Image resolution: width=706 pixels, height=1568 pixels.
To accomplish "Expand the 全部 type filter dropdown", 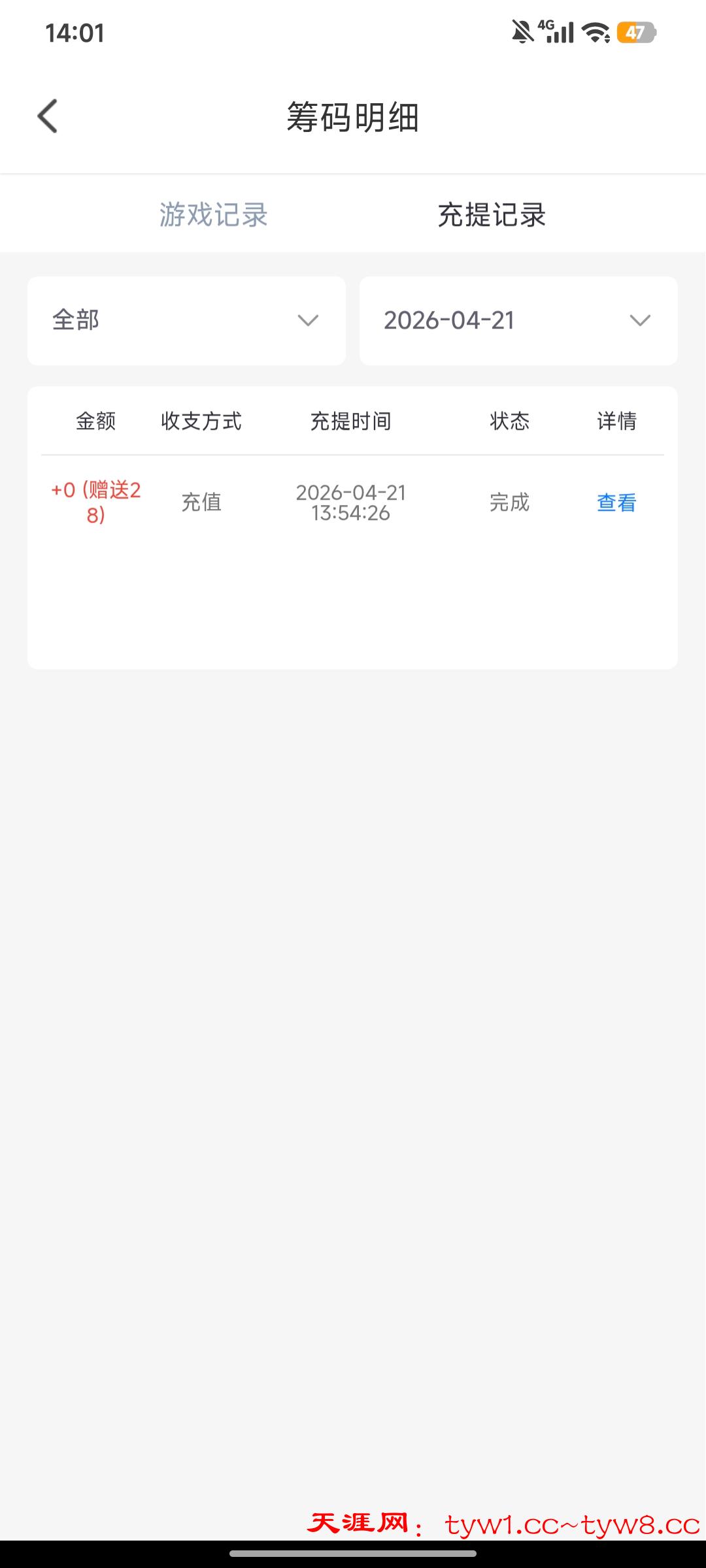I will coord(186,321).
